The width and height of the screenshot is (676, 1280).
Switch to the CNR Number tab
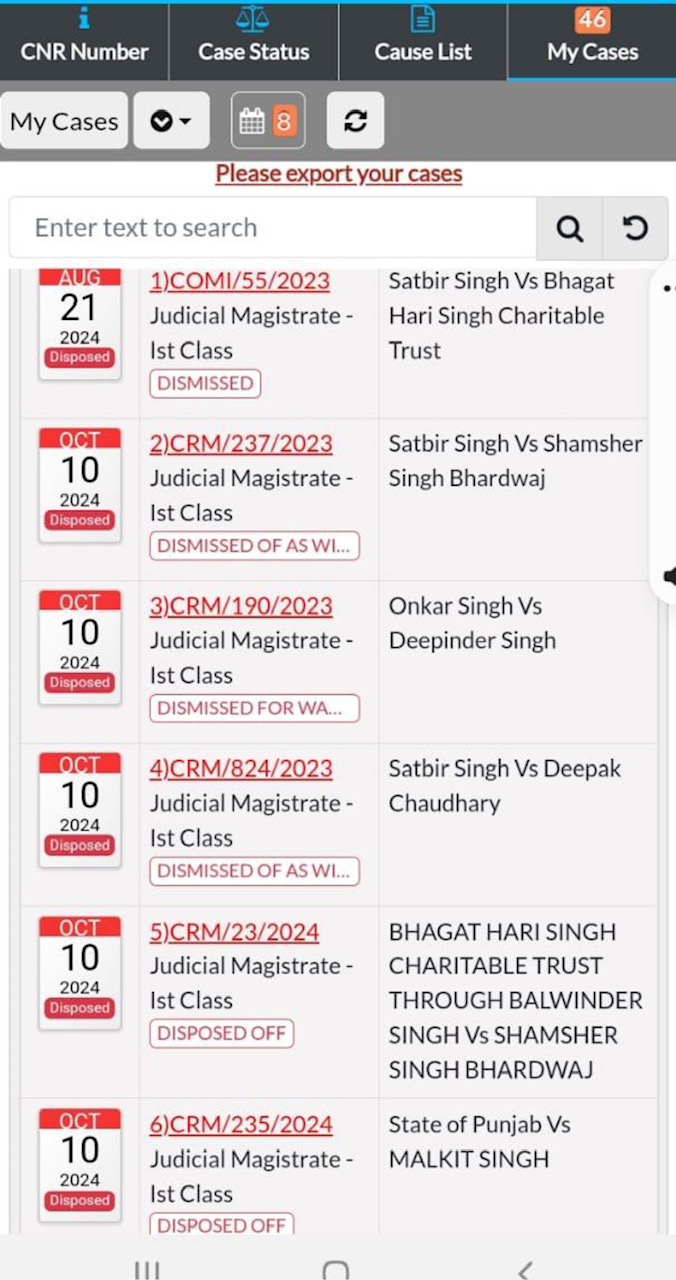[x=84, y=40]
